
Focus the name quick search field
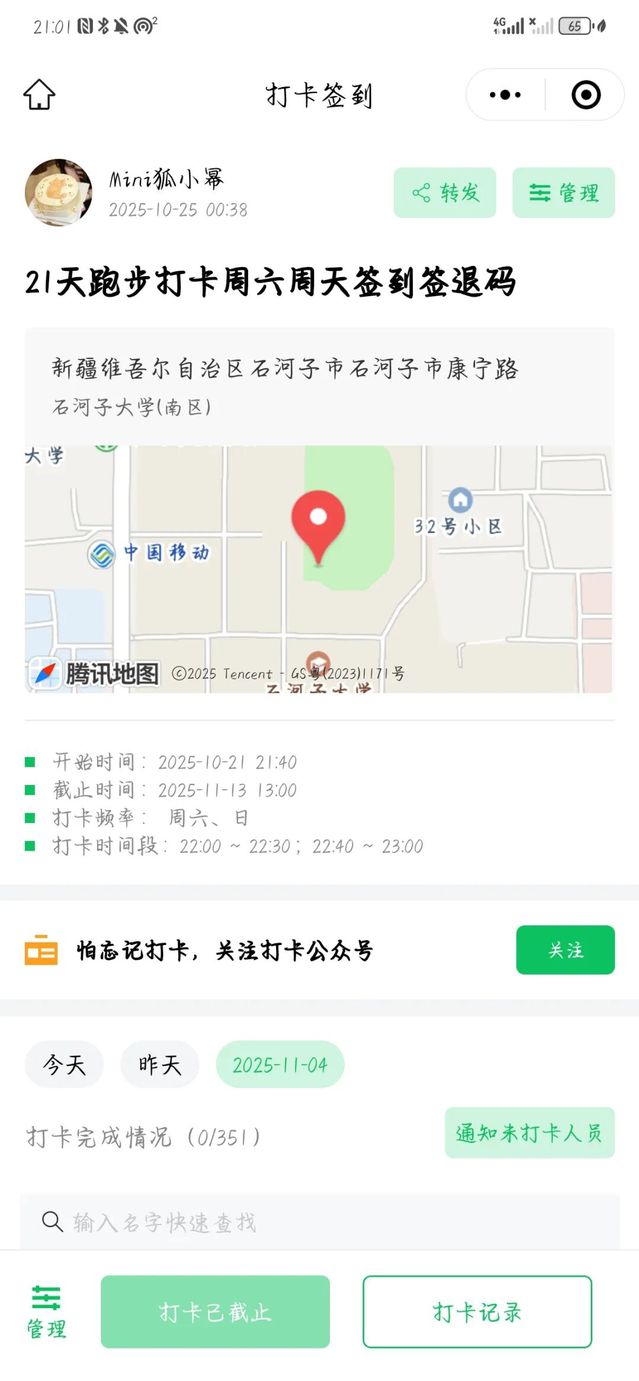click(x=320, y=1222)
